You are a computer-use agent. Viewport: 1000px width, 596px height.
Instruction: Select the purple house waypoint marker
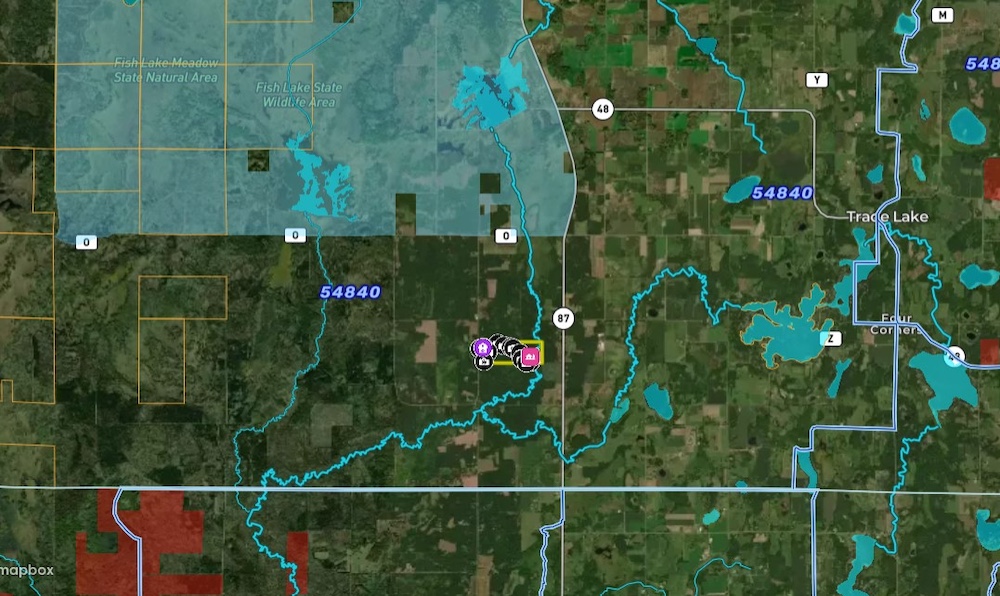coord(482,347)
